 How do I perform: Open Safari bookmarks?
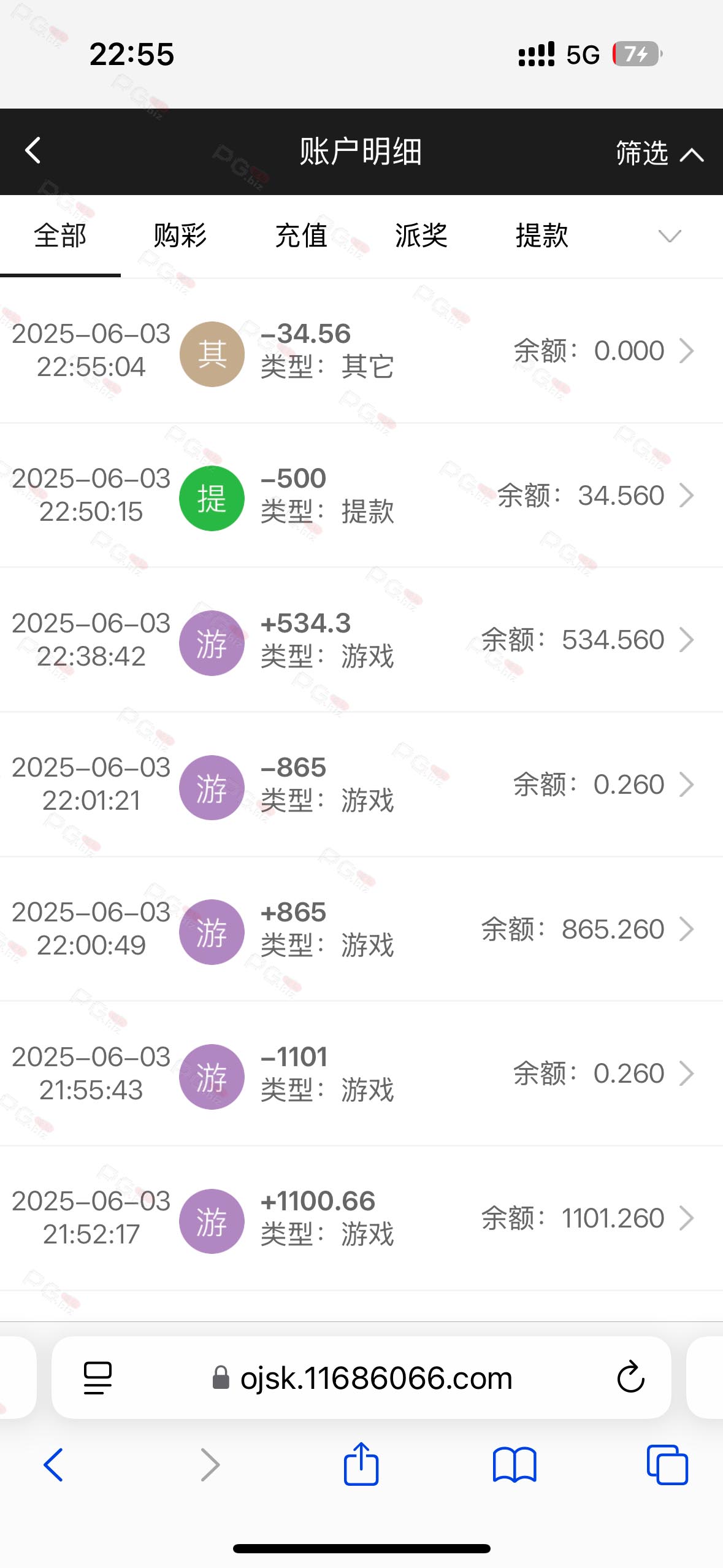(x=515, y=1465)
